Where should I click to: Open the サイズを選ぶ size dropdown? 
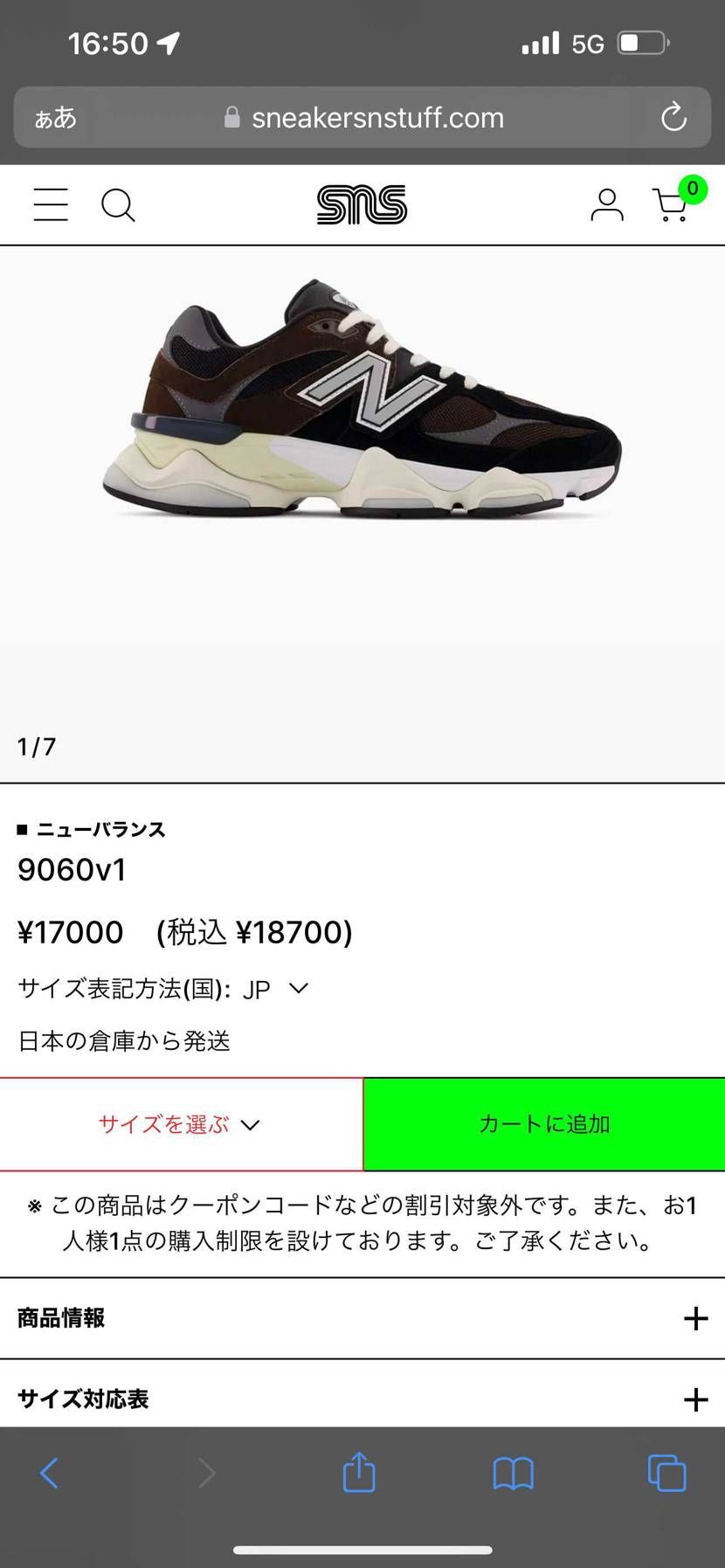pos(179,1123)
